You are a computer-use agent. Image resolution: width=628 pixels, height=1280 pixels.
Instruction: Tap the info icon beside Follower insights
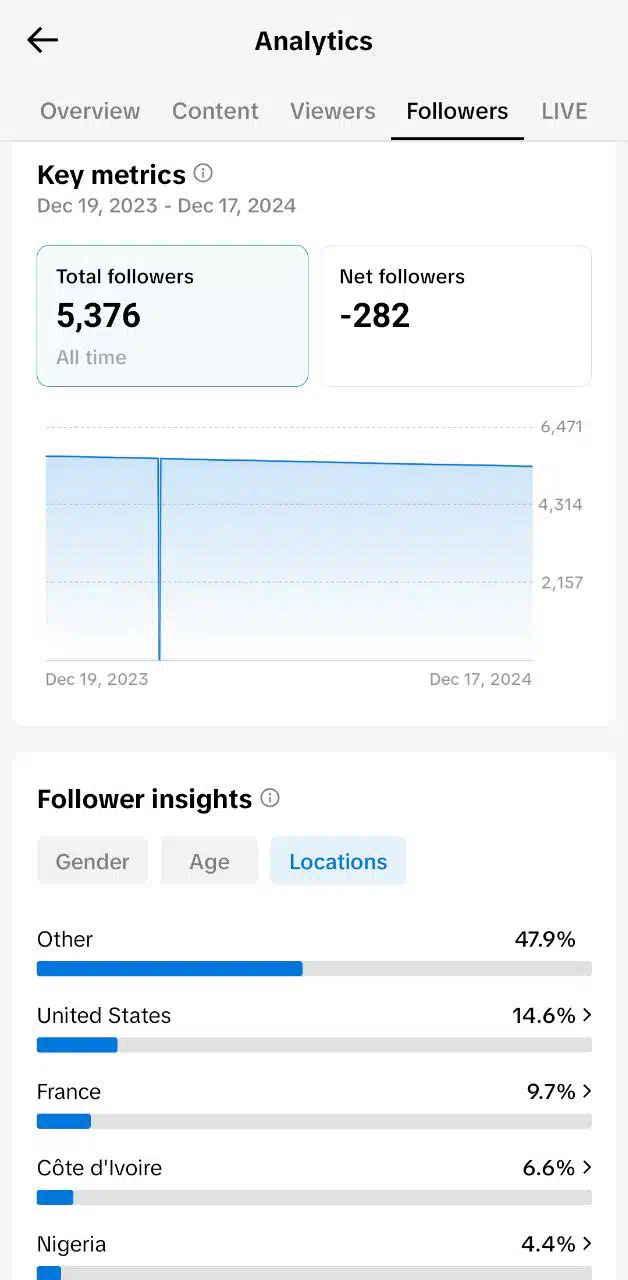coord(270,798)
